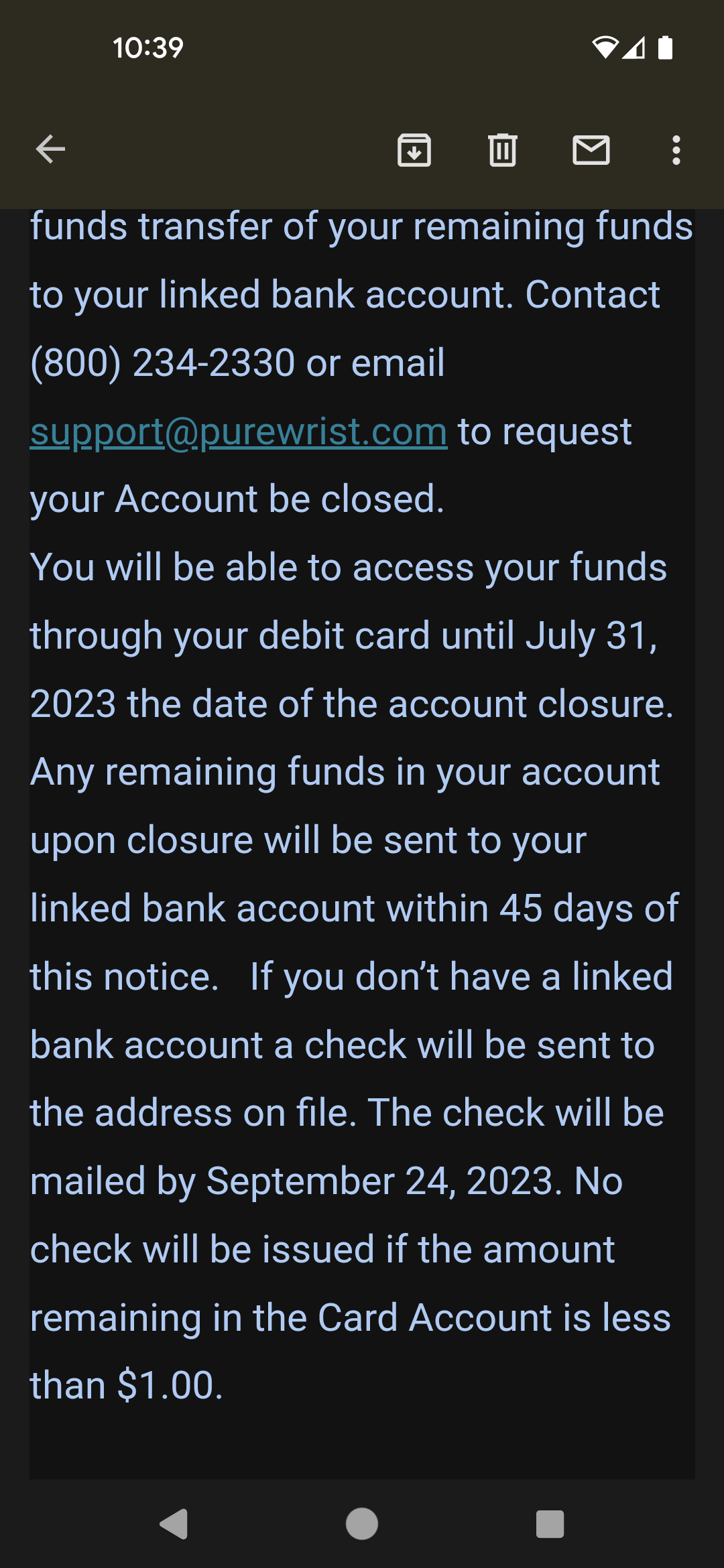
Task: Open recent apps from the navigation bar
Action: pyautogui.click(x=550, y=1524)
